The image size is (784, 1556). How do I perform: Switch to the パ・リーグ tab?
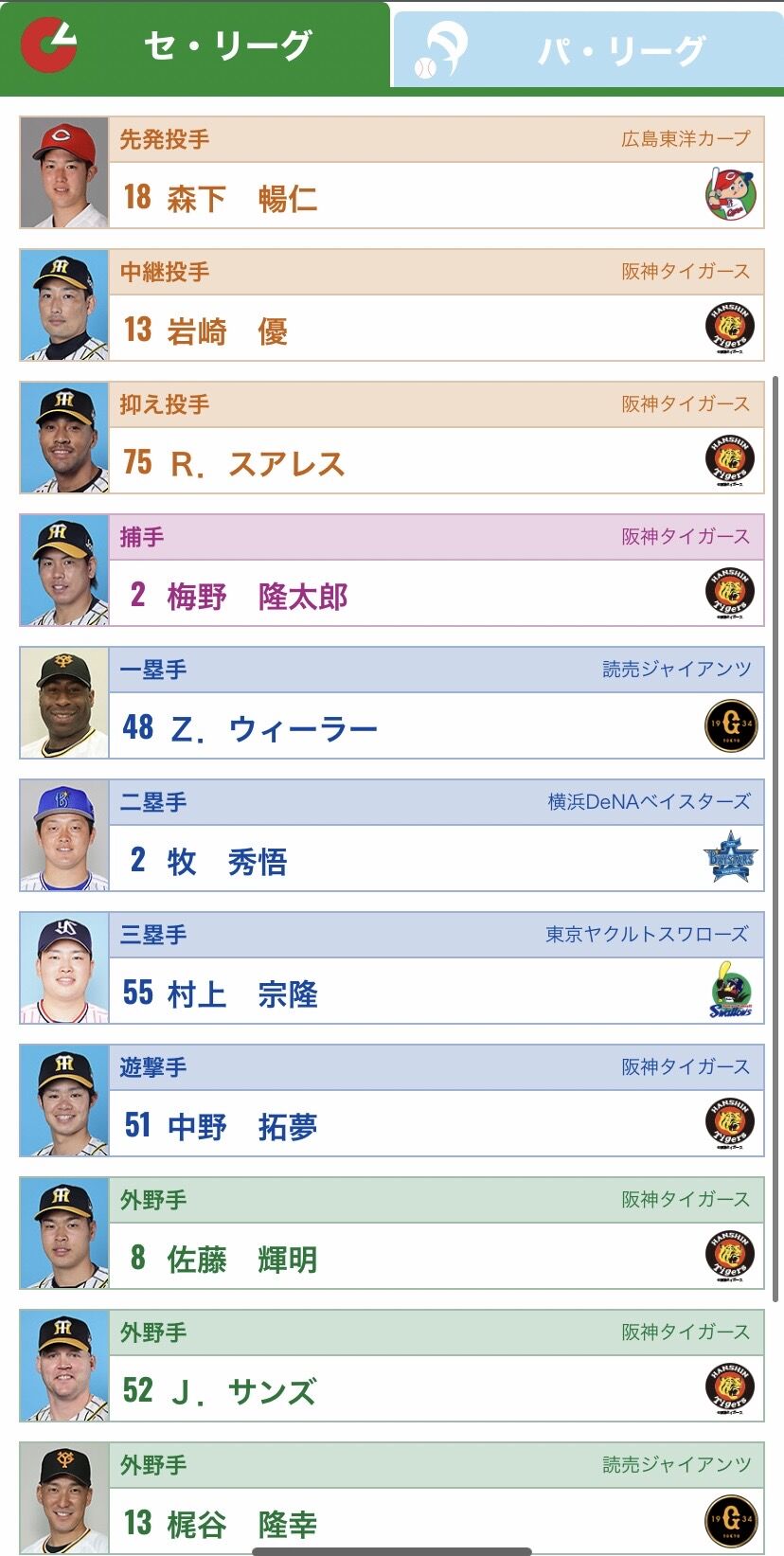[x=589, y=47]
